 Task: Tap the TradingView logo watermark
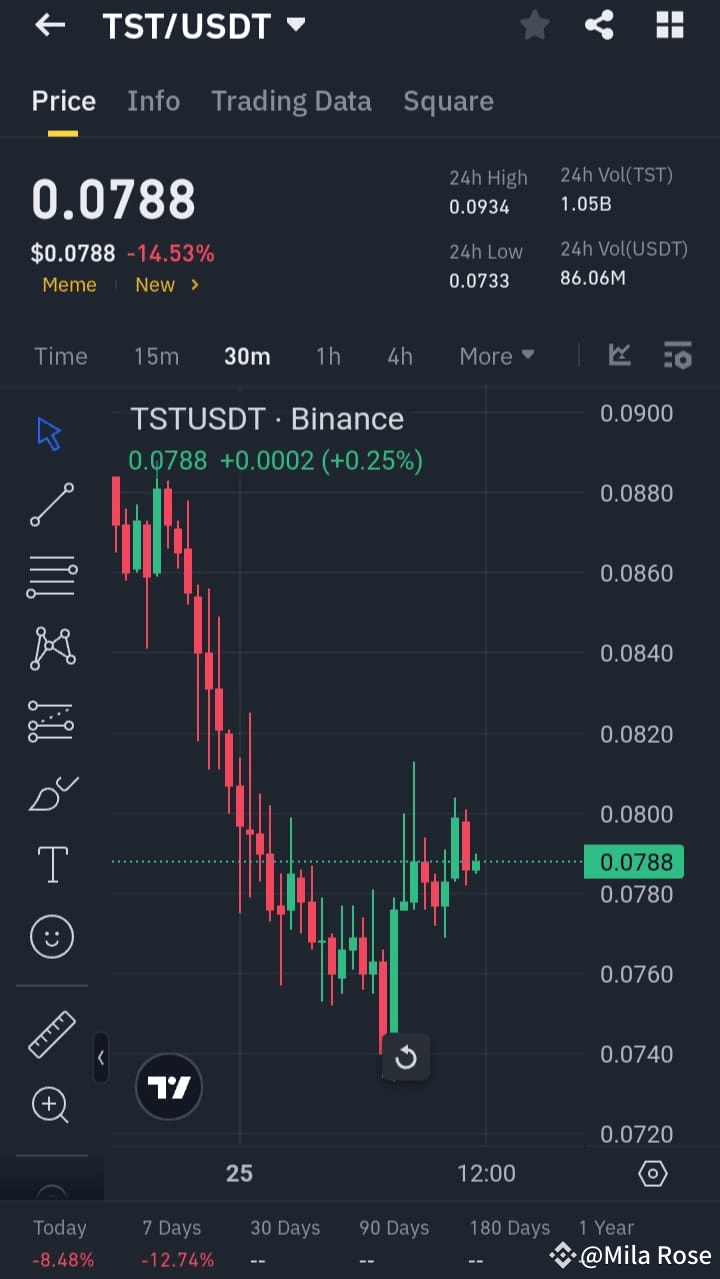coord(168,1087)
